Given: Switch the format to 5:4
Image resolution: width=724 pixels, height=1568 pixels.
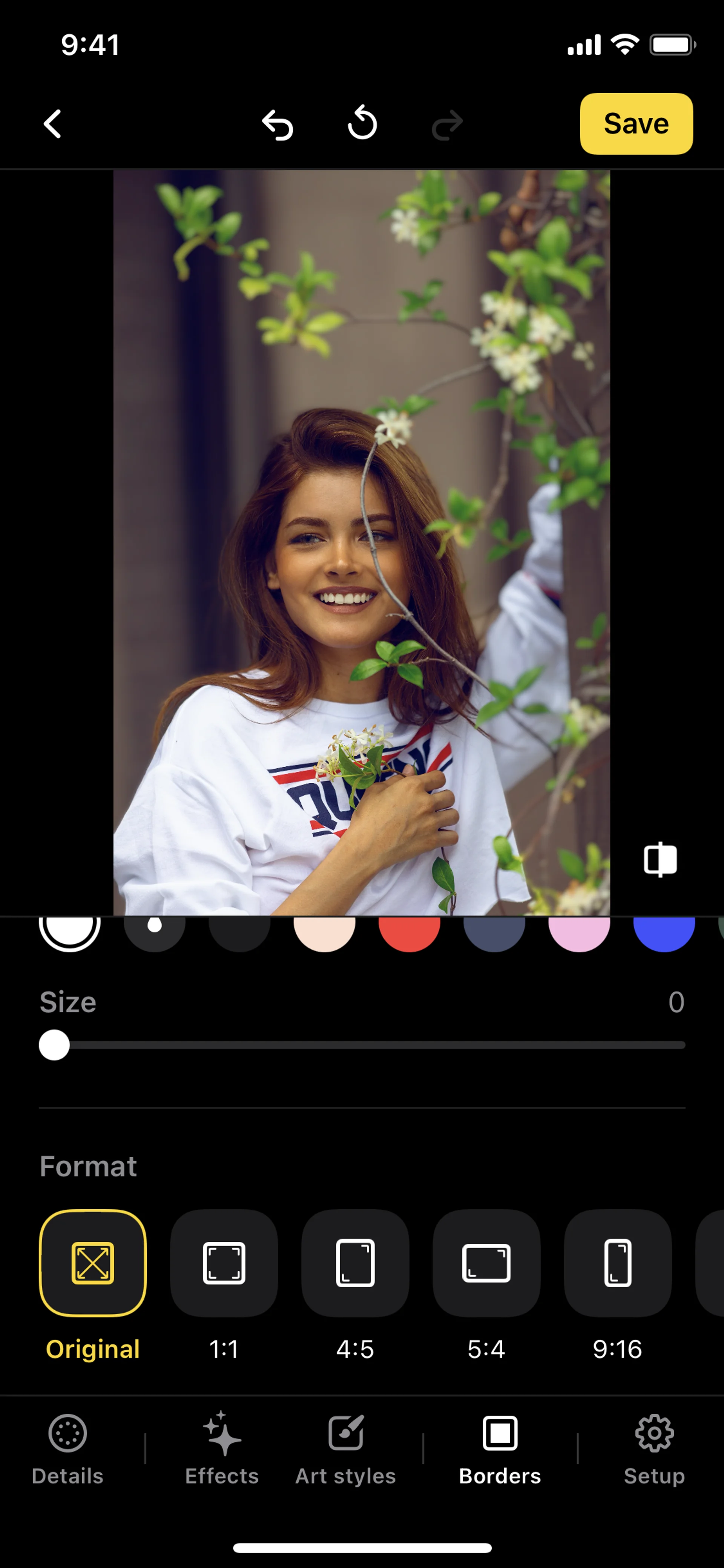Looking at the screenshot, I should click(486, 1263).
